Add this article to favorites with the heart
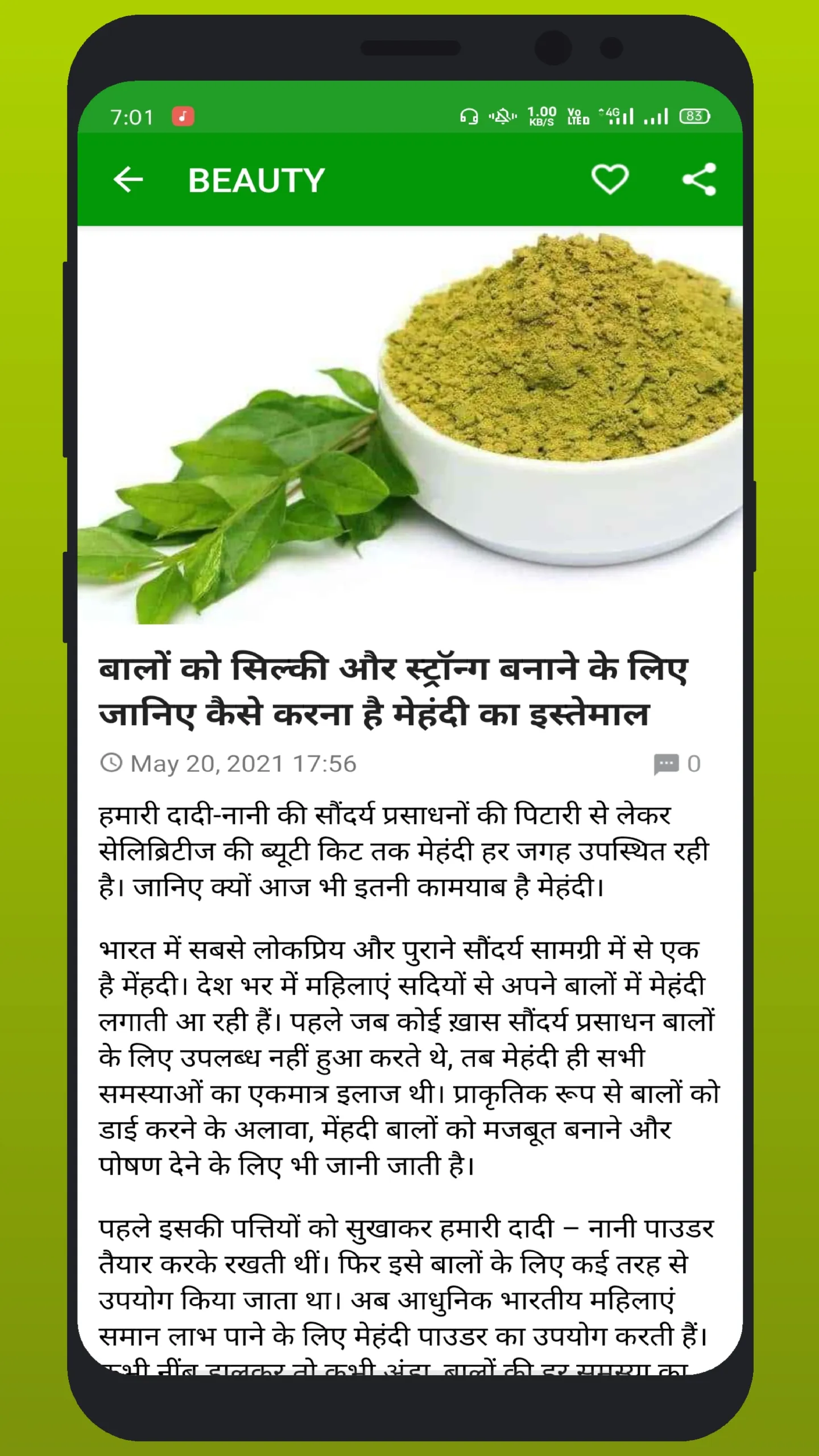This screenshot has height=1456, width=819. click(610, 180)
